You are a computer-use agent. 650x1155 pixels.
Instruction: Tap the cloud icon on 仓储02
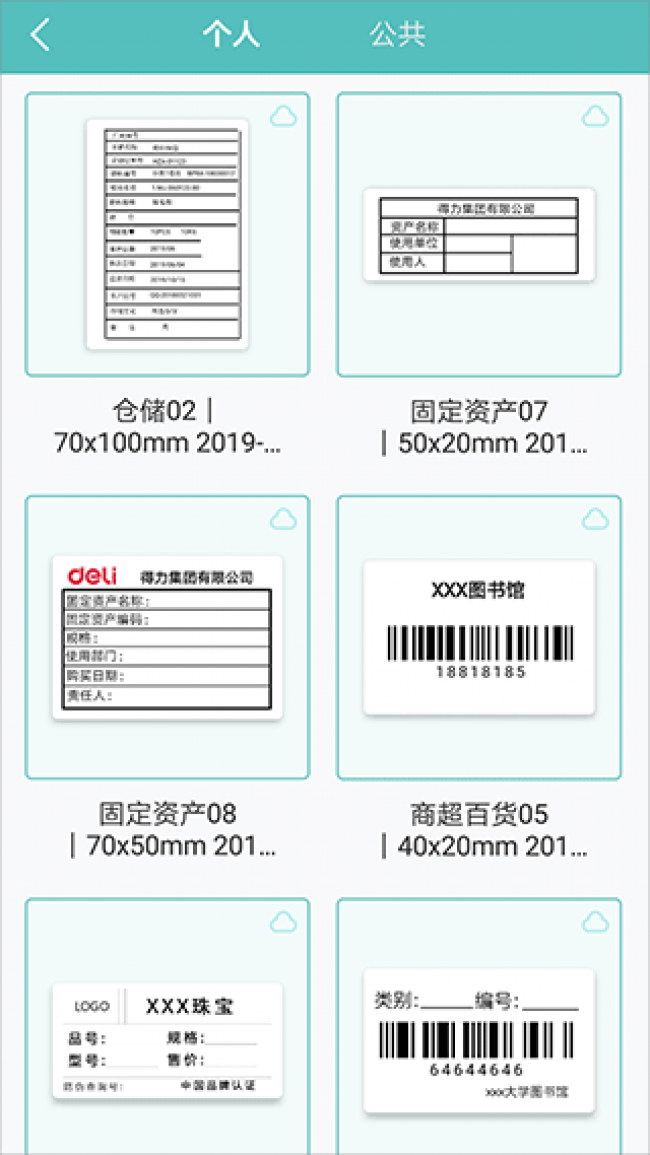click(284, 117)
